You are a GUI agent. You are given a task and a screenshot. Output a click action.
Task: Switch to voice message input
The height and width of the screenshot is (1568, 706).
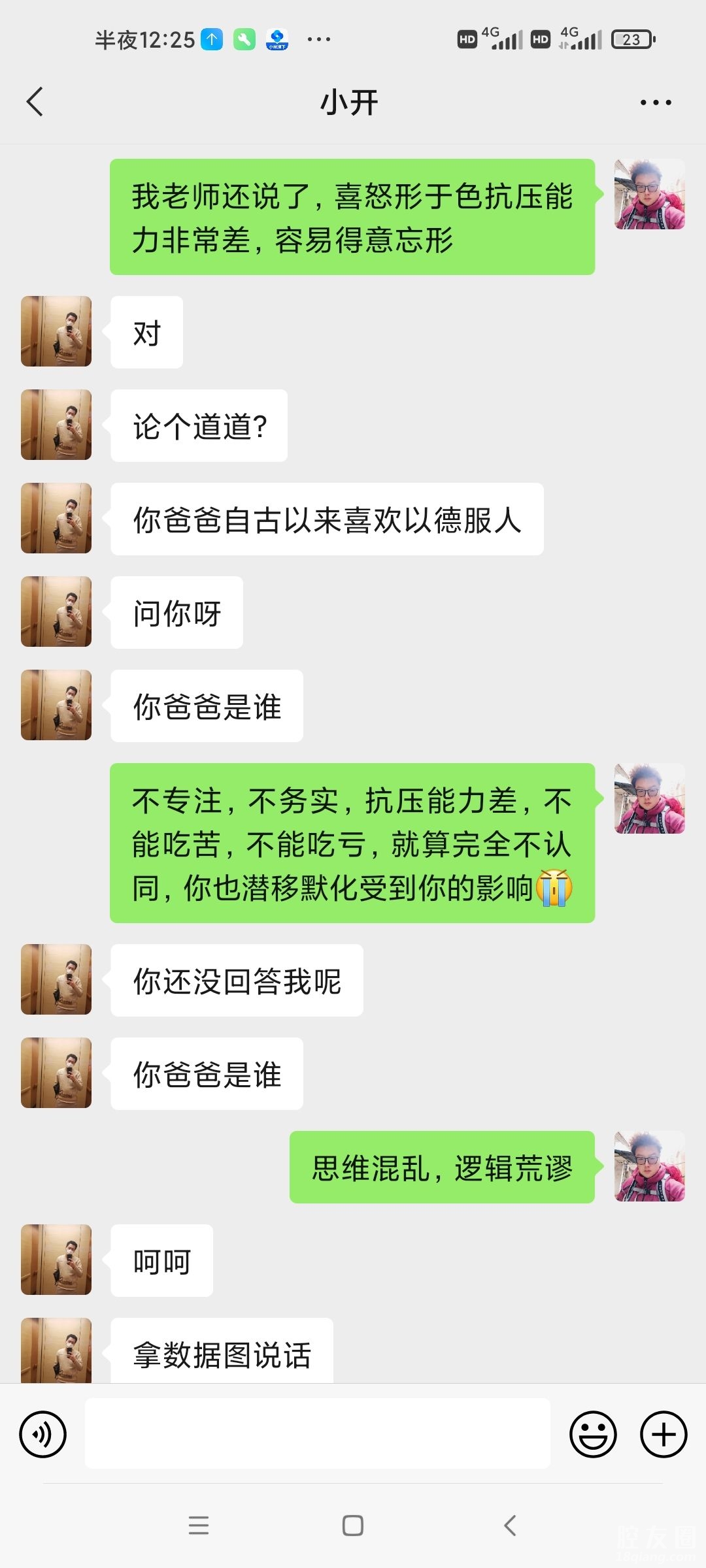43,1435
